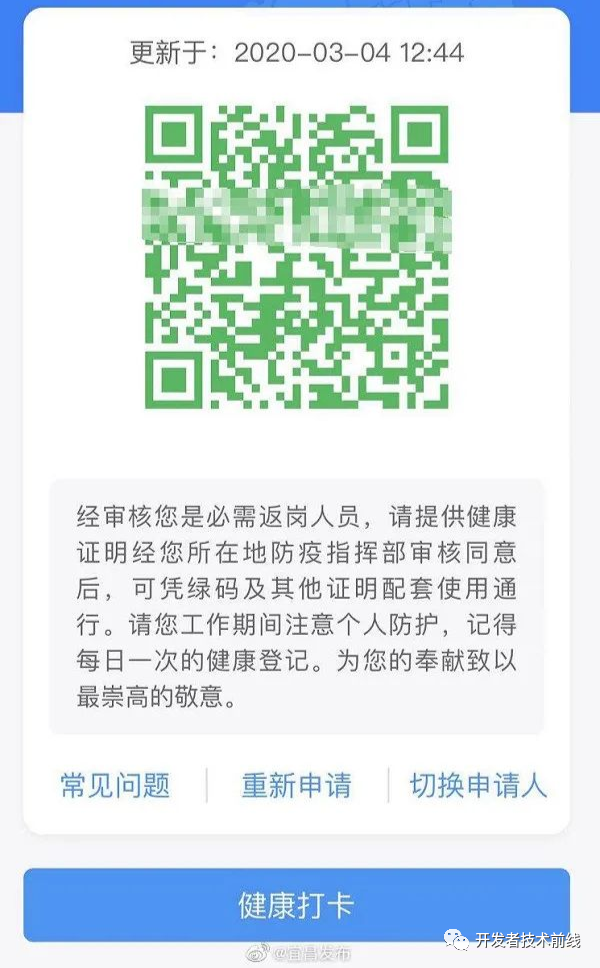The image size is (600, 968).
Task: Tap 重新申请 to reapply
Action: [296, 785]
